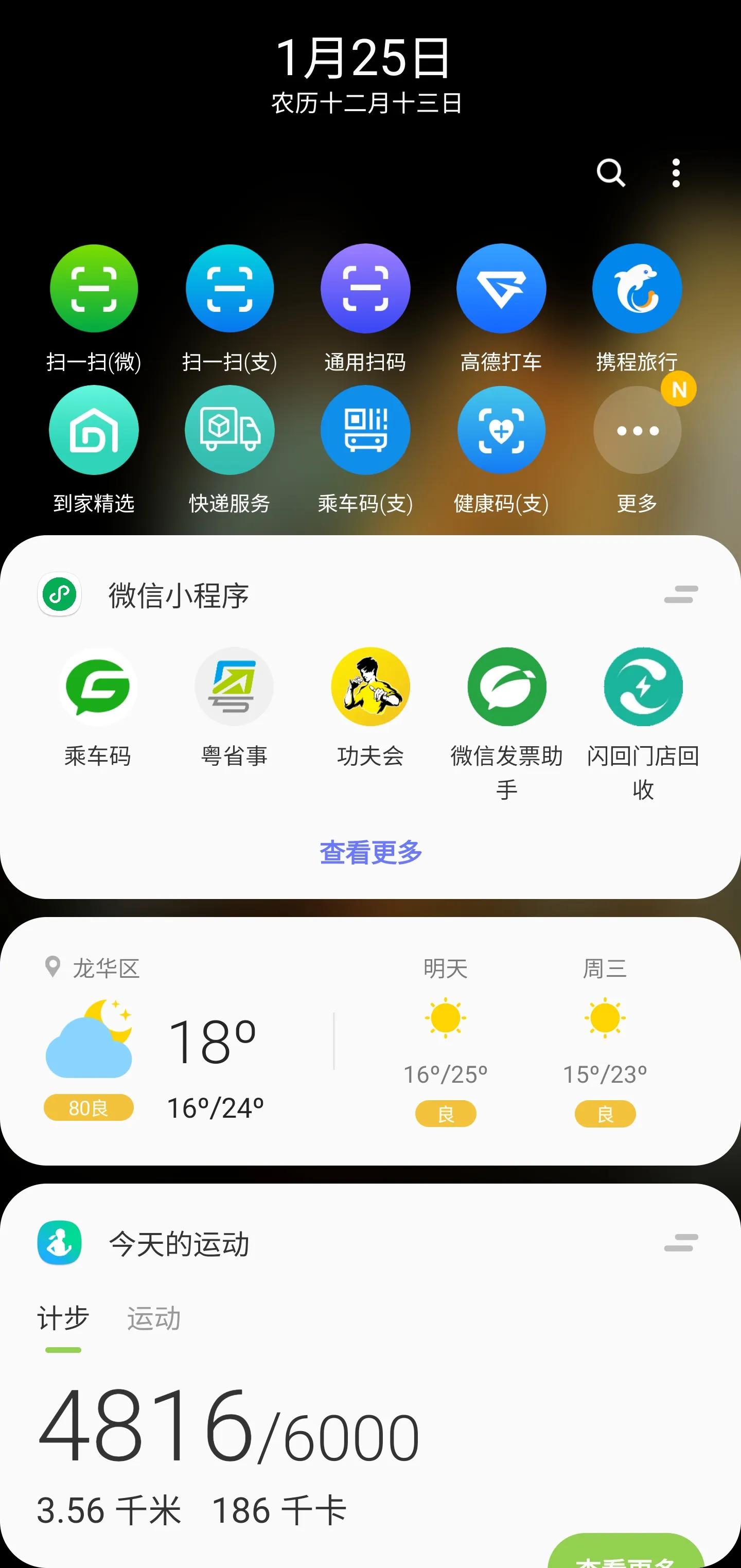741x1568 pixels.
Task: Launch the 通用扫码 universal scanner
Action: click(365, 289)
